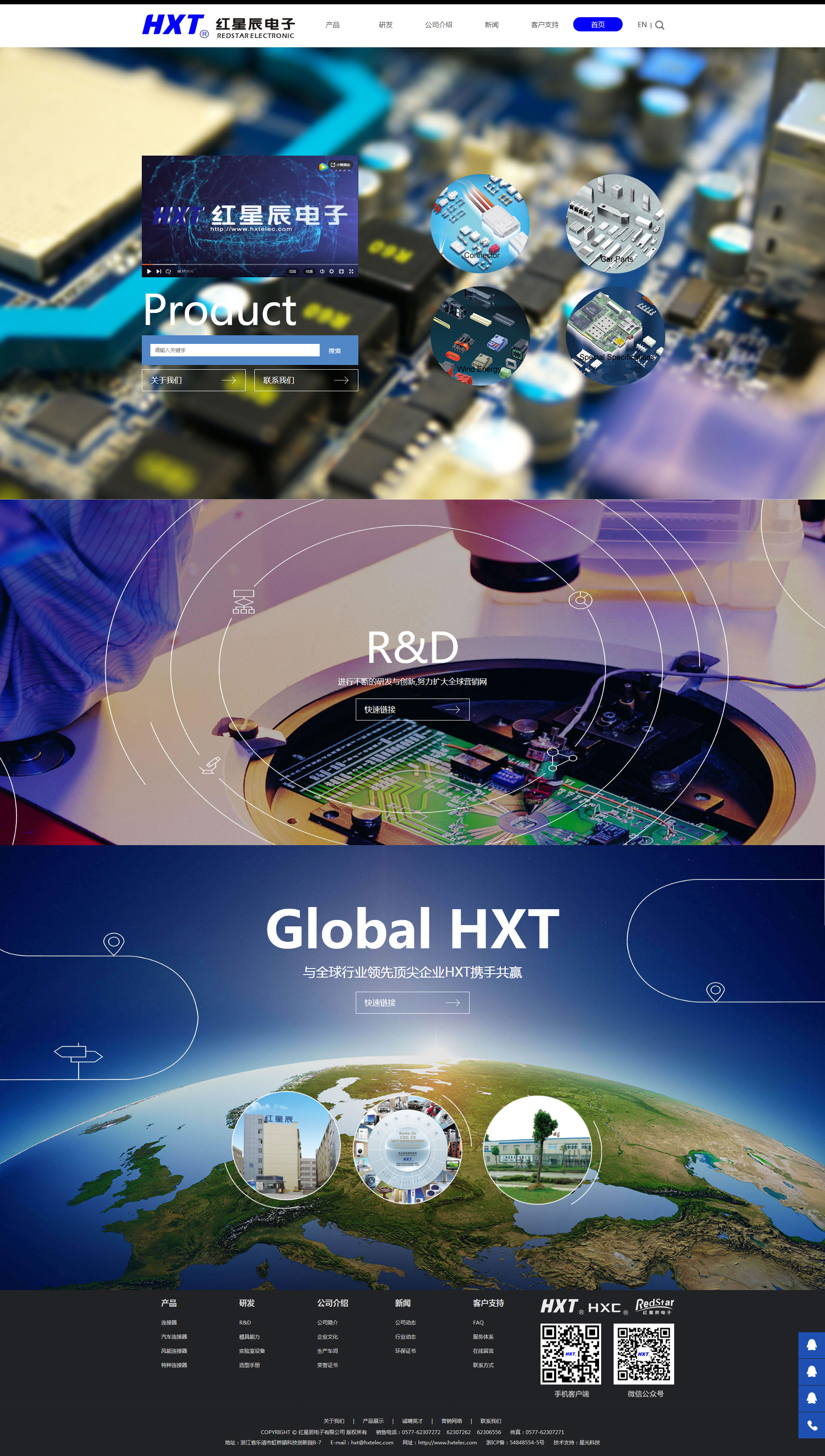
Task: Switch language to EN
Action: click(x=642, y=25)
